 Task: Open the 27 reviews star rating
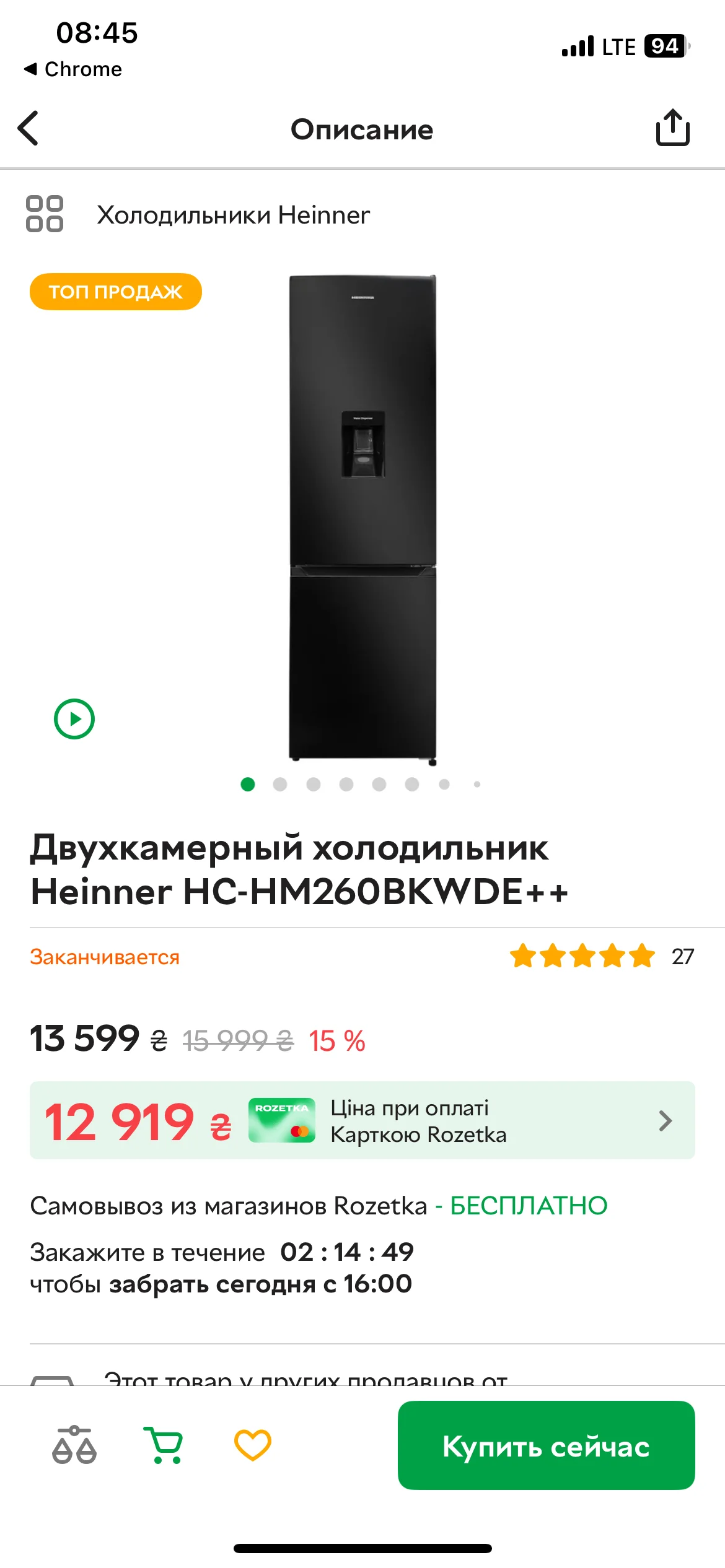coord(601,956)
